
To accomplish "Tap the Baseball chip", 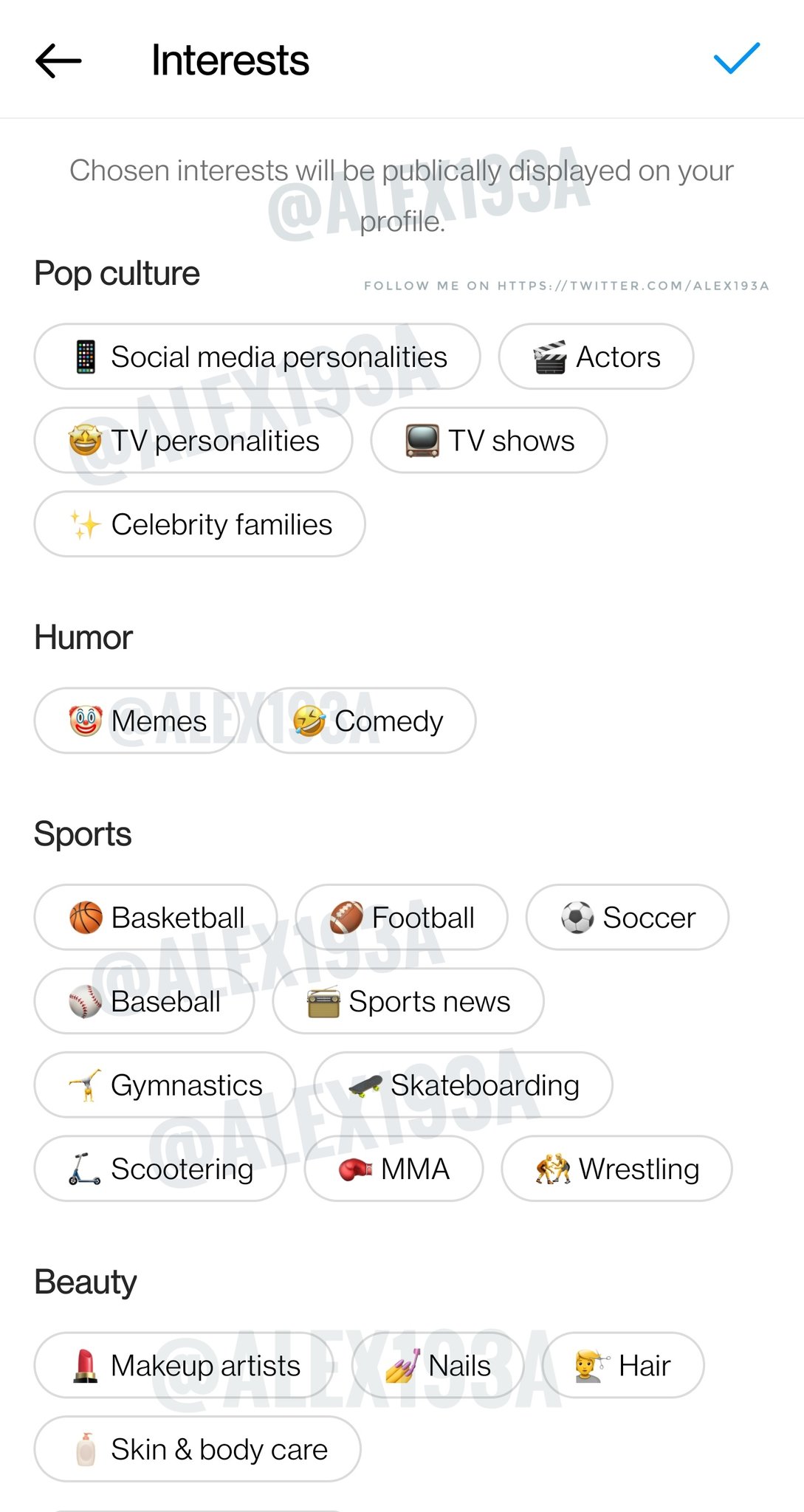I will click(144, 1001).
